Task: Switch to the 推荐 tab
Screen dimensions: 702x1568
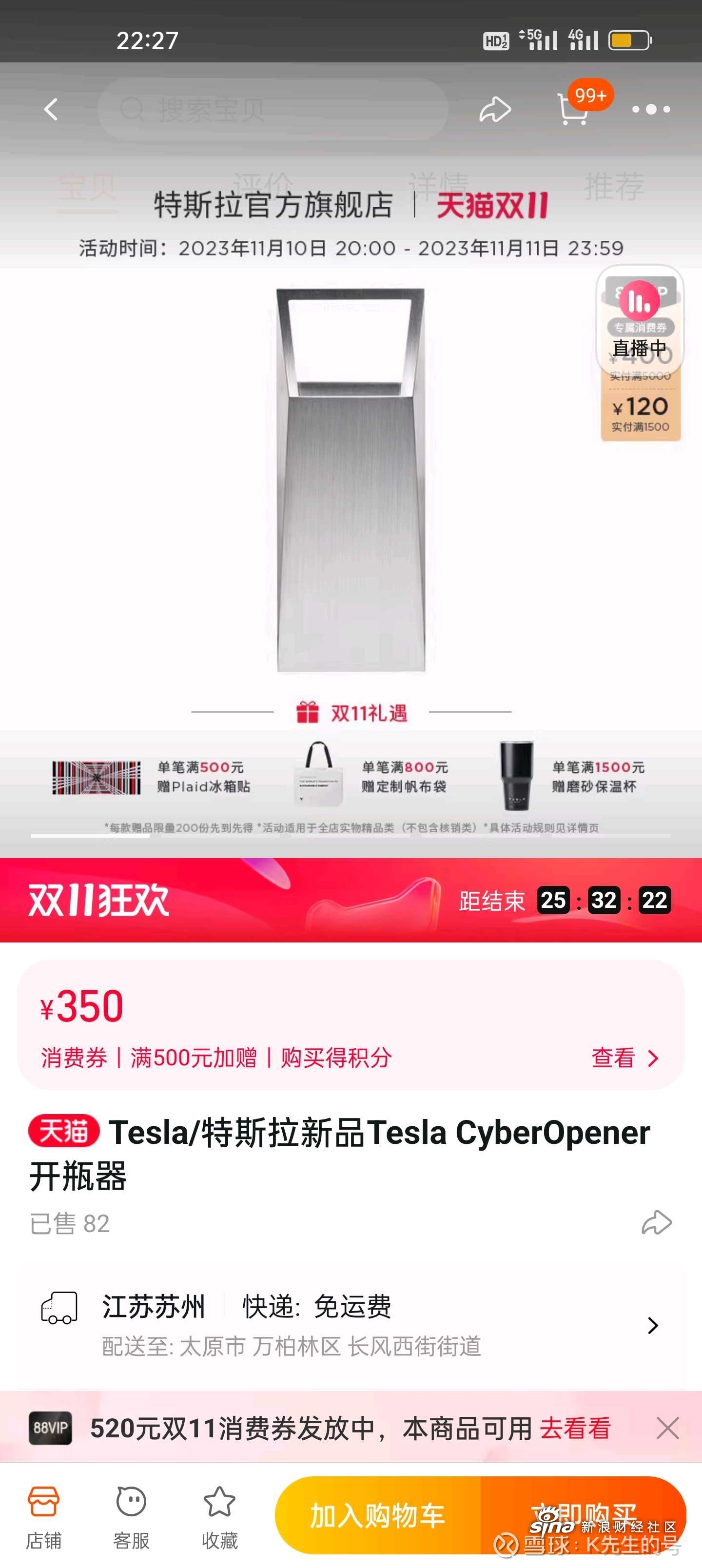Action: tap(614, 186)
